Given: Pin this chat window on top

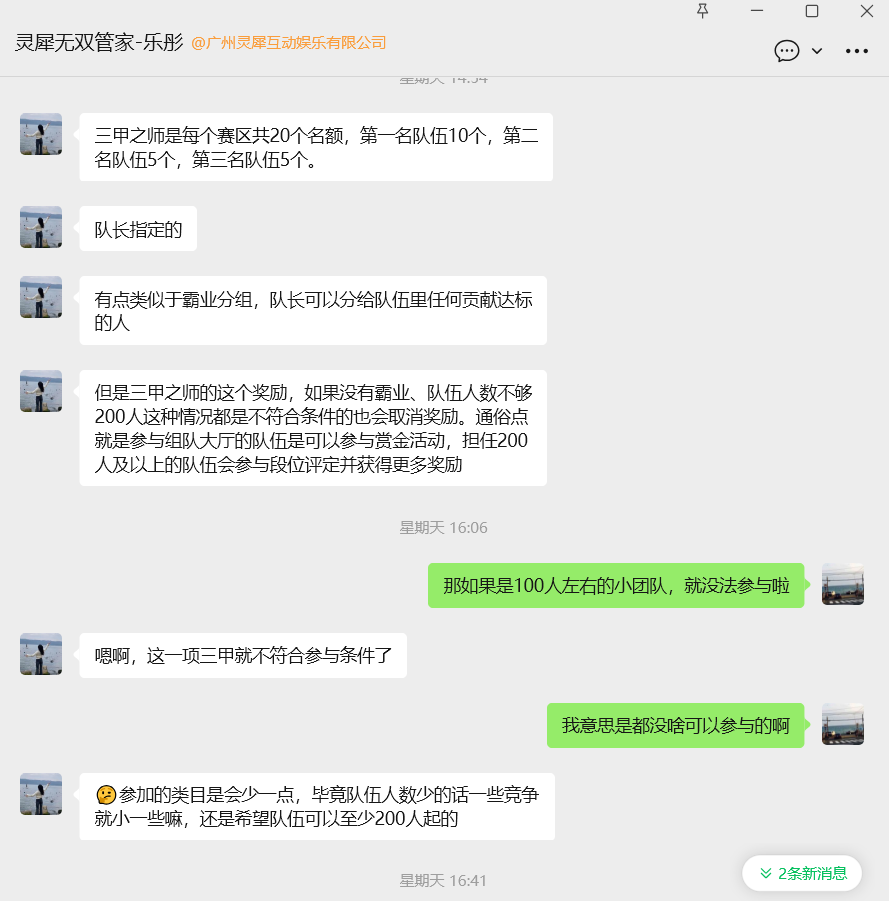Looking at the screenshot, I should tap(703, 11).
